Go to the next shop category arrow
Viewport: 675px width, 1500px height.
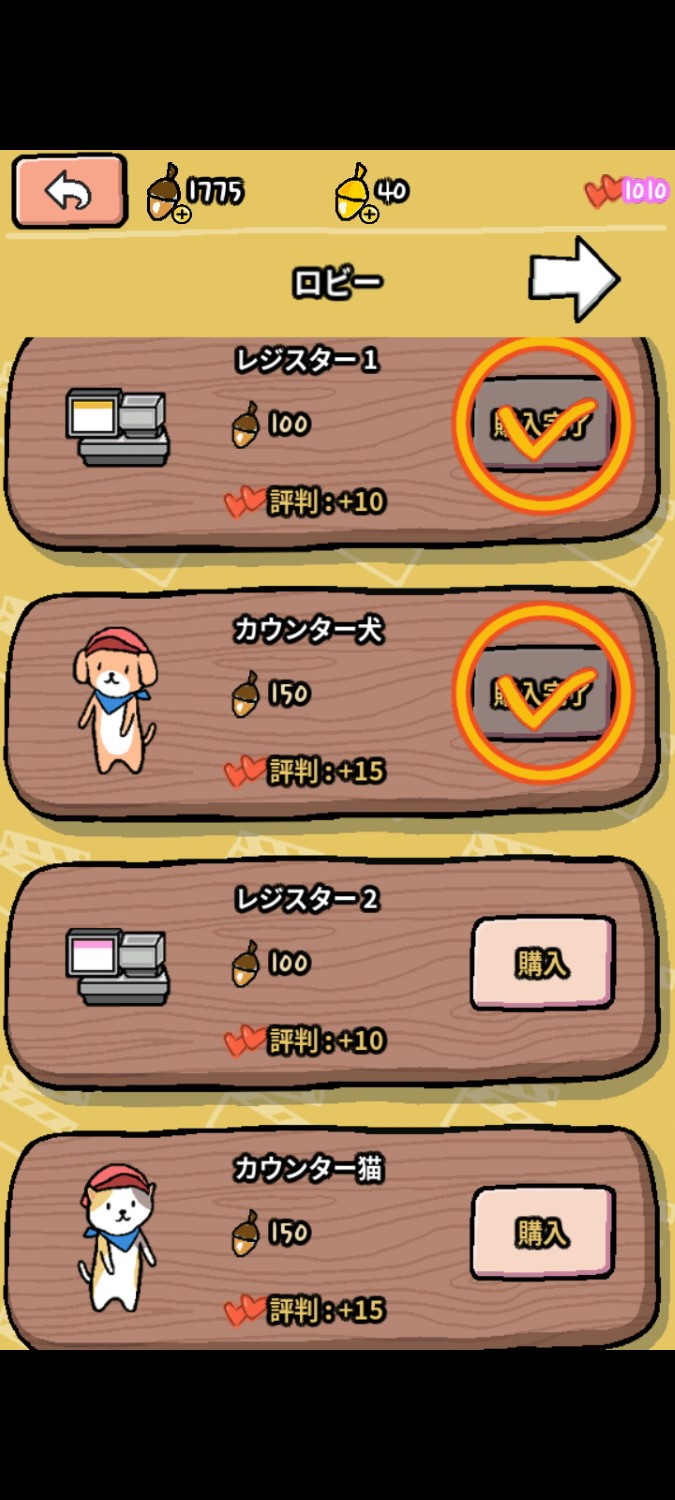coord(573,280)
